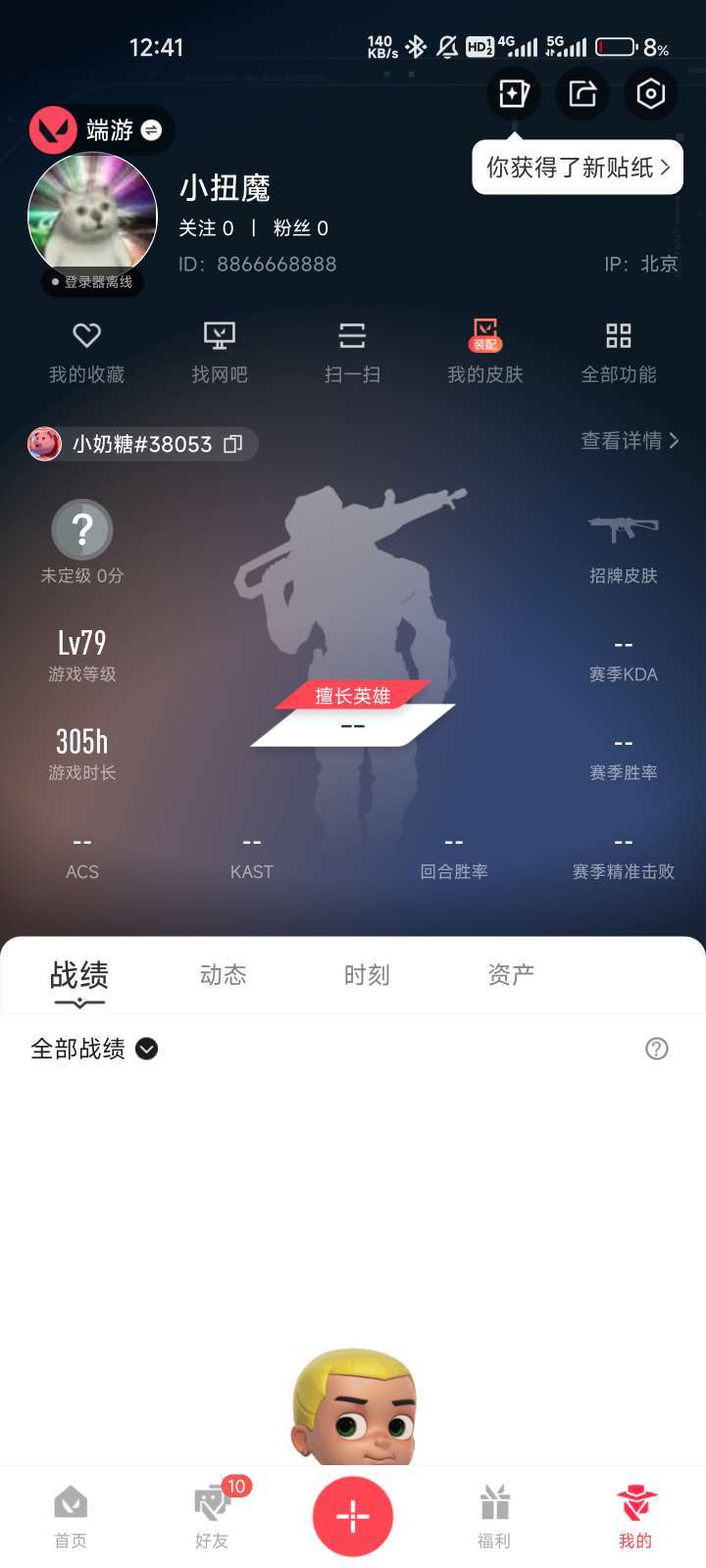Image resolution: width=706 pixels, height=1568 pixels.
Task: Show 全部功能 all features
Action: pos(618,352)
